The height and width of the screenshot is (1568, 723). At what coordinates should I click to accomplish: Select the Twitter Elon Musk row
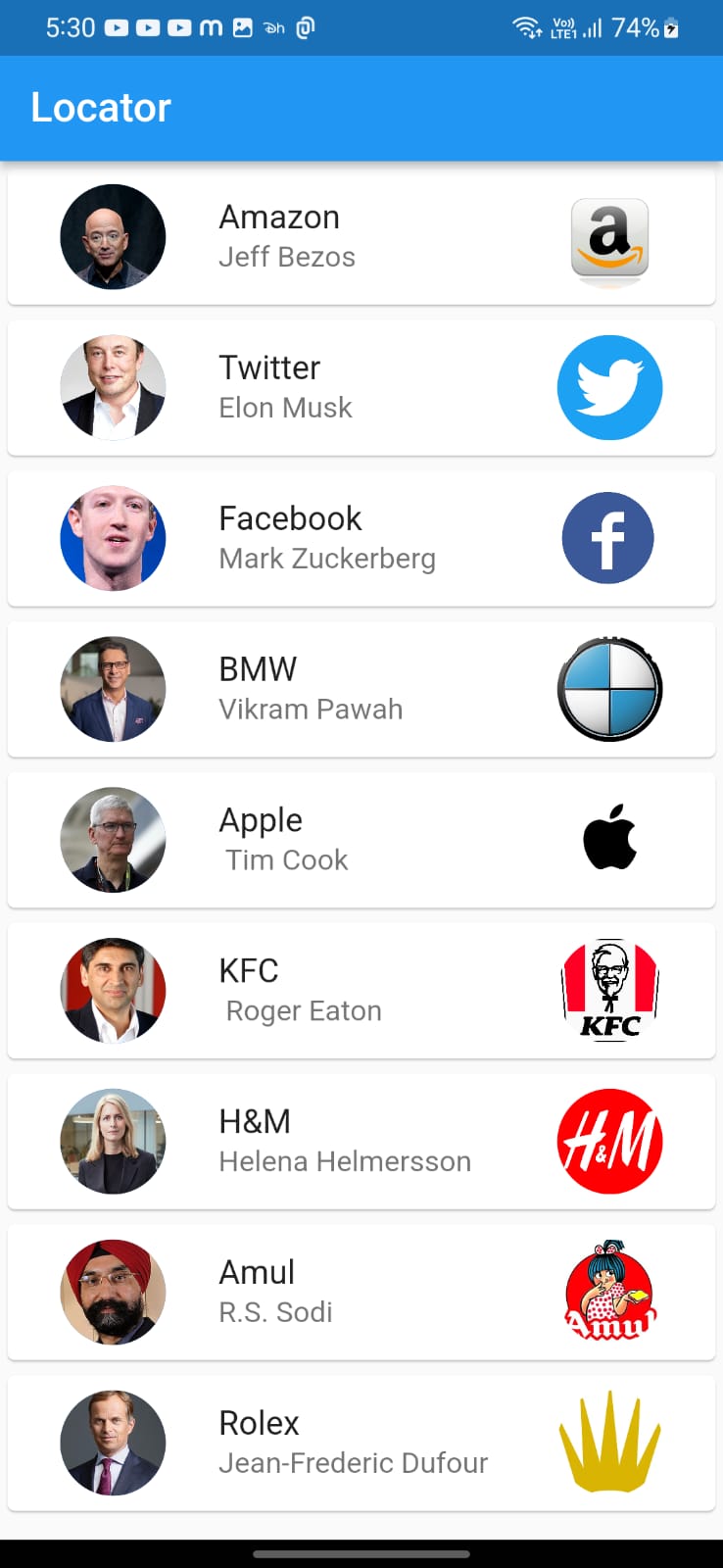click(361, 387)
